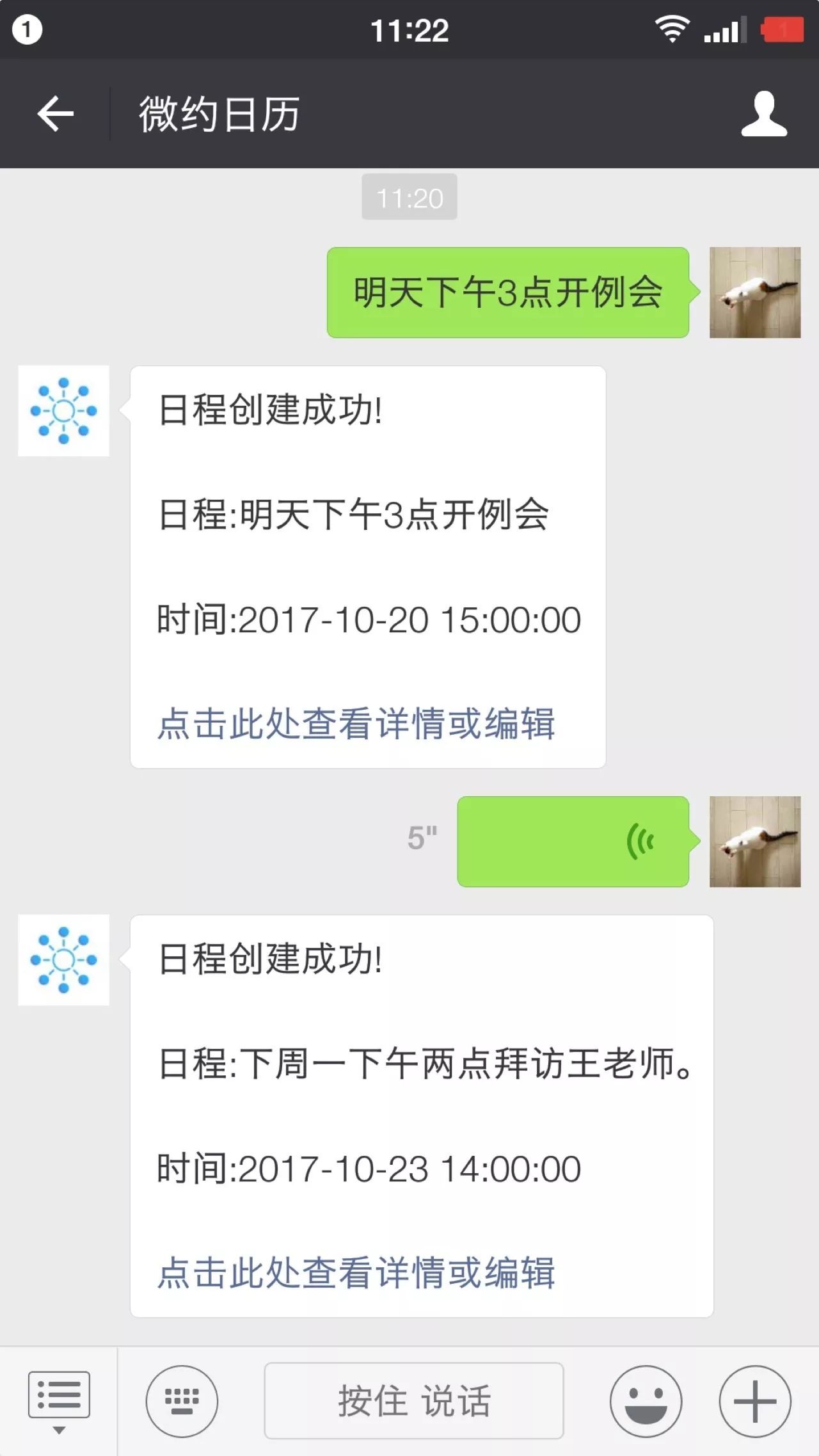
Task: Tap the cat avatar next to 明天下午3点开例会
Action: (x=755, y=292)
